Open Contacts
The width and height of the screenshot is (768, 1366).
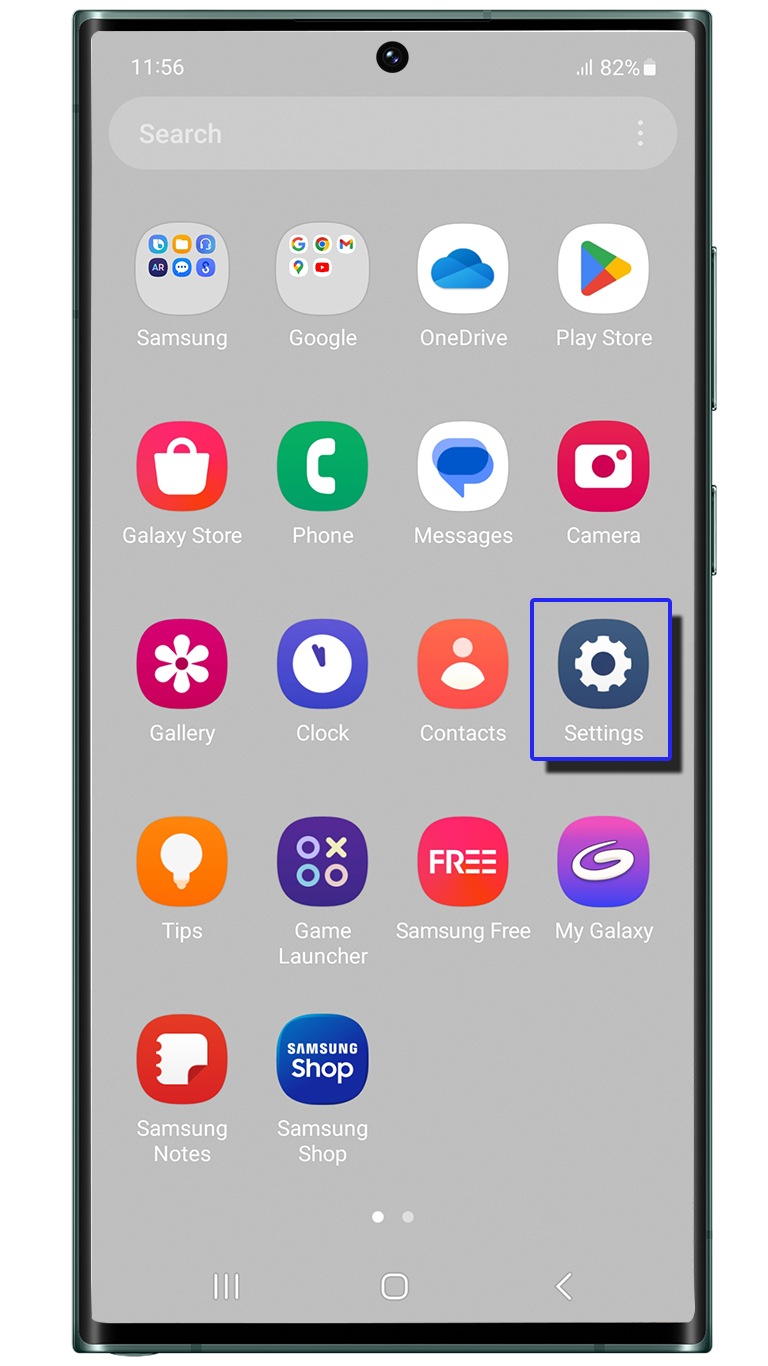click(463, 665)
